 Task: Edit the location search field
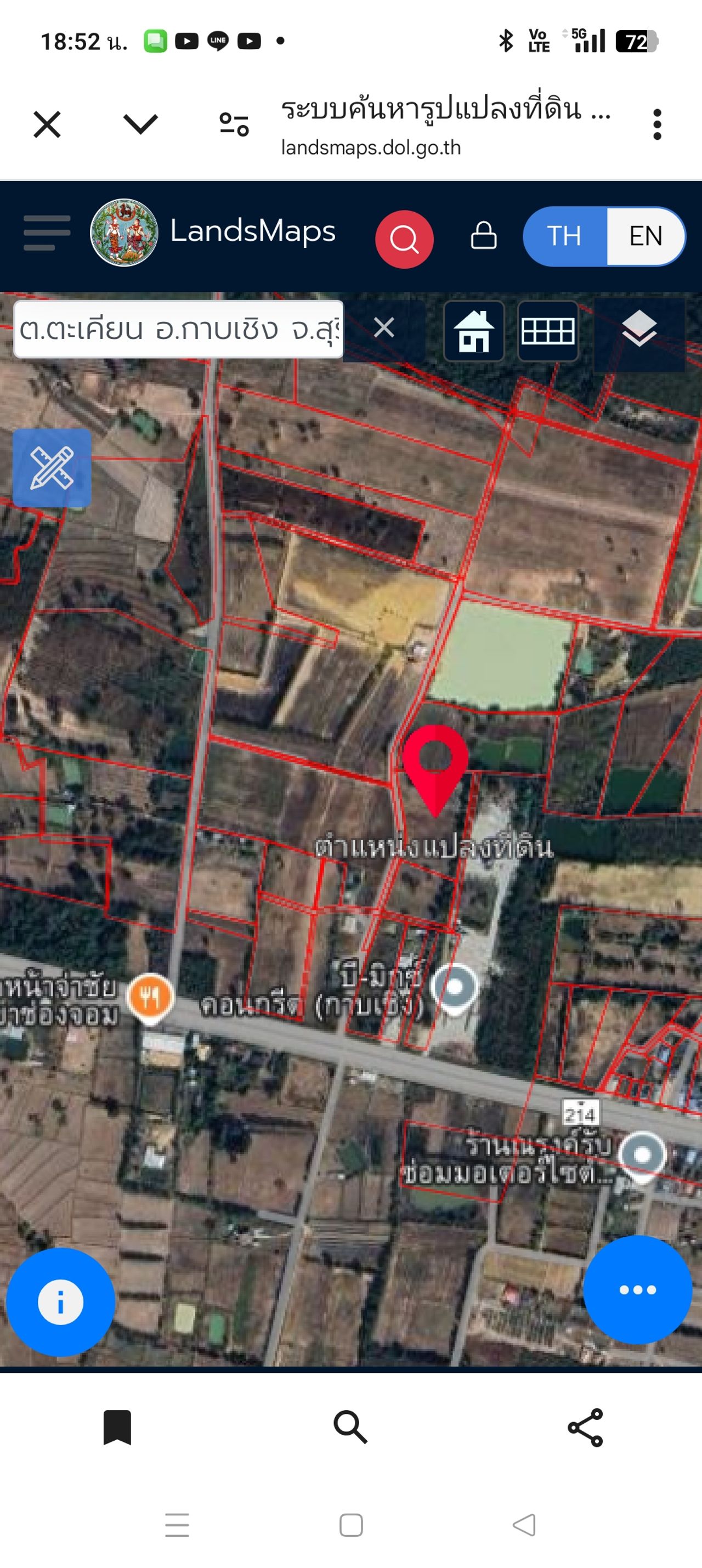click(178, 329)
